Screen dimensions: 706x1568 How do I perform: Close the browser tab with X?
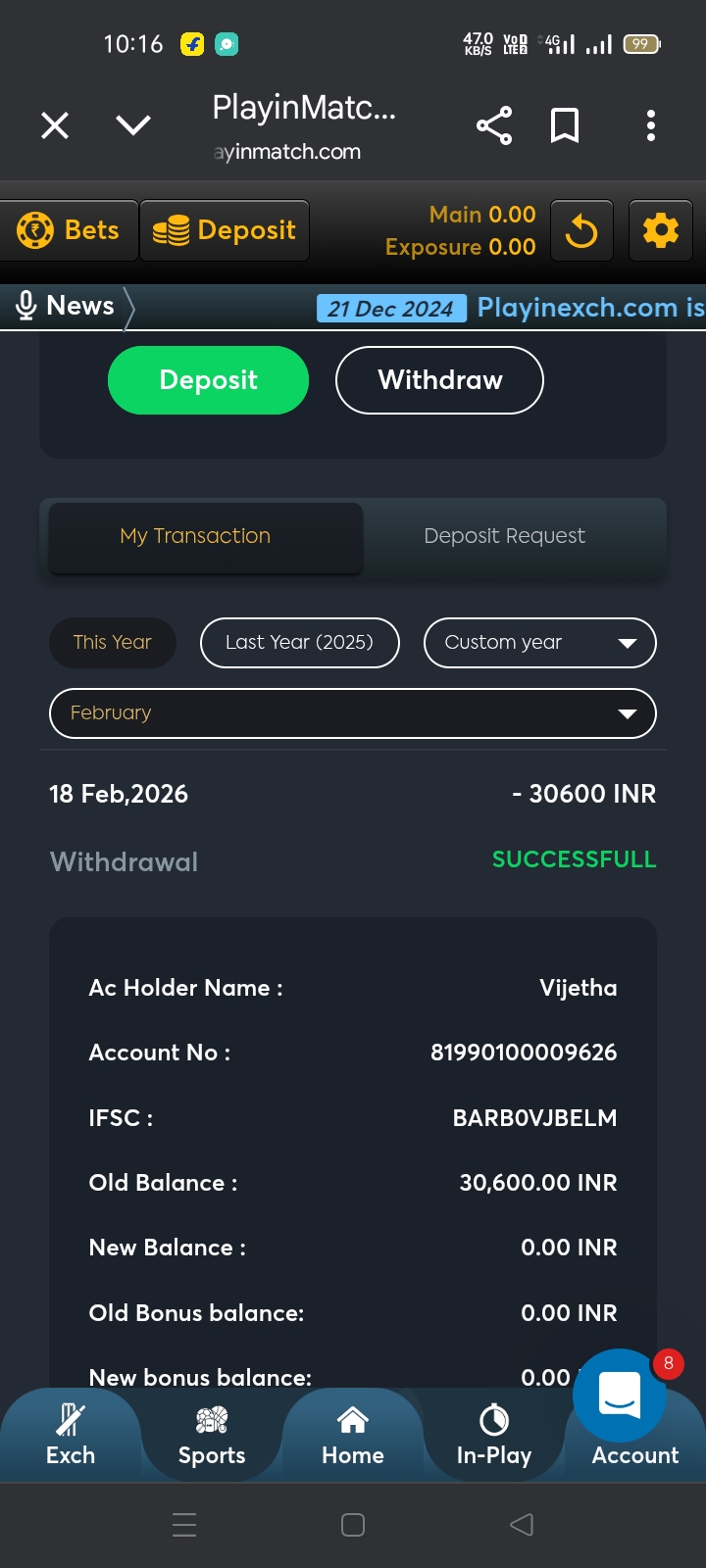point(55,125)
